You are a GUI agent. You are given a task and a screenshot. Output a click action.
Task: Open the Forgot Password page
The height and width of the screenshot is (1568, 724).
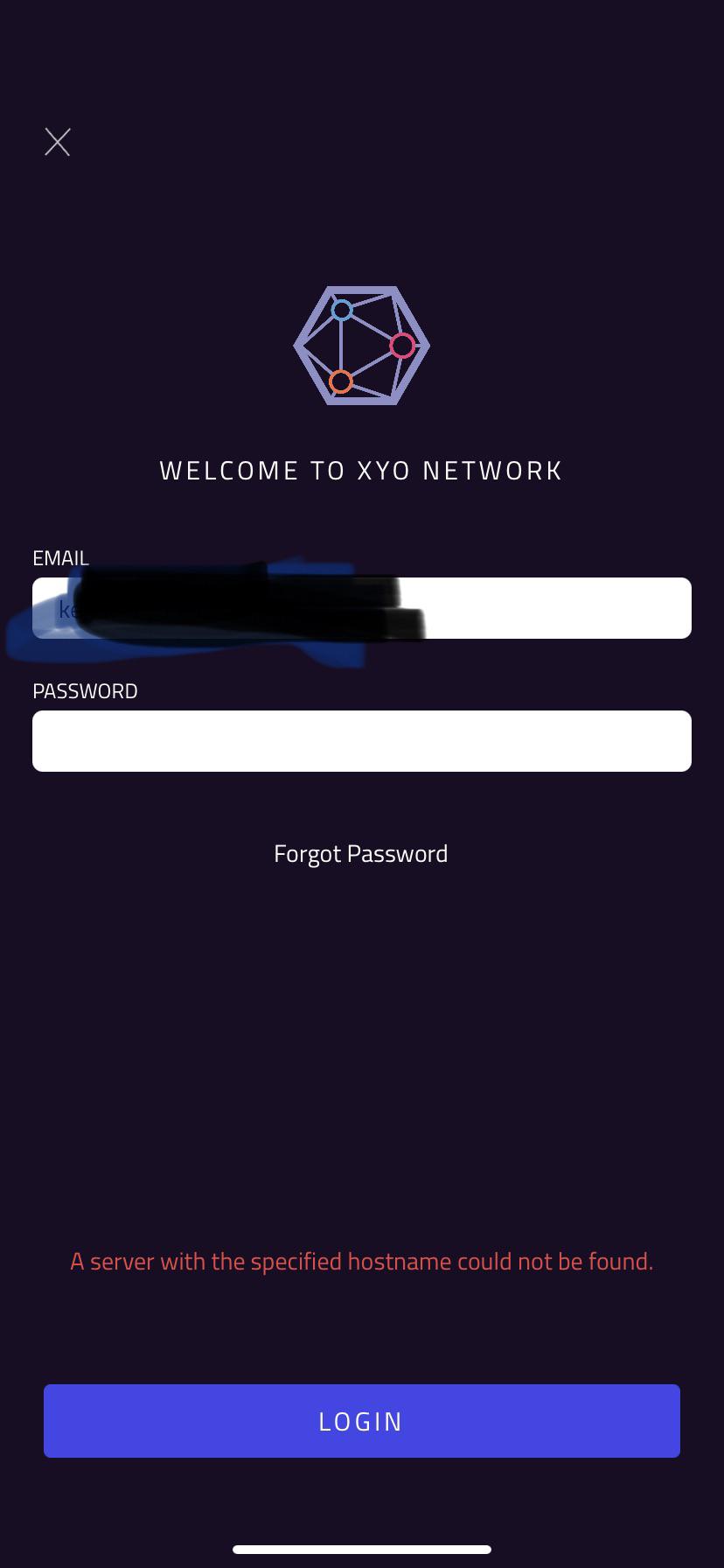click(361, 853)
